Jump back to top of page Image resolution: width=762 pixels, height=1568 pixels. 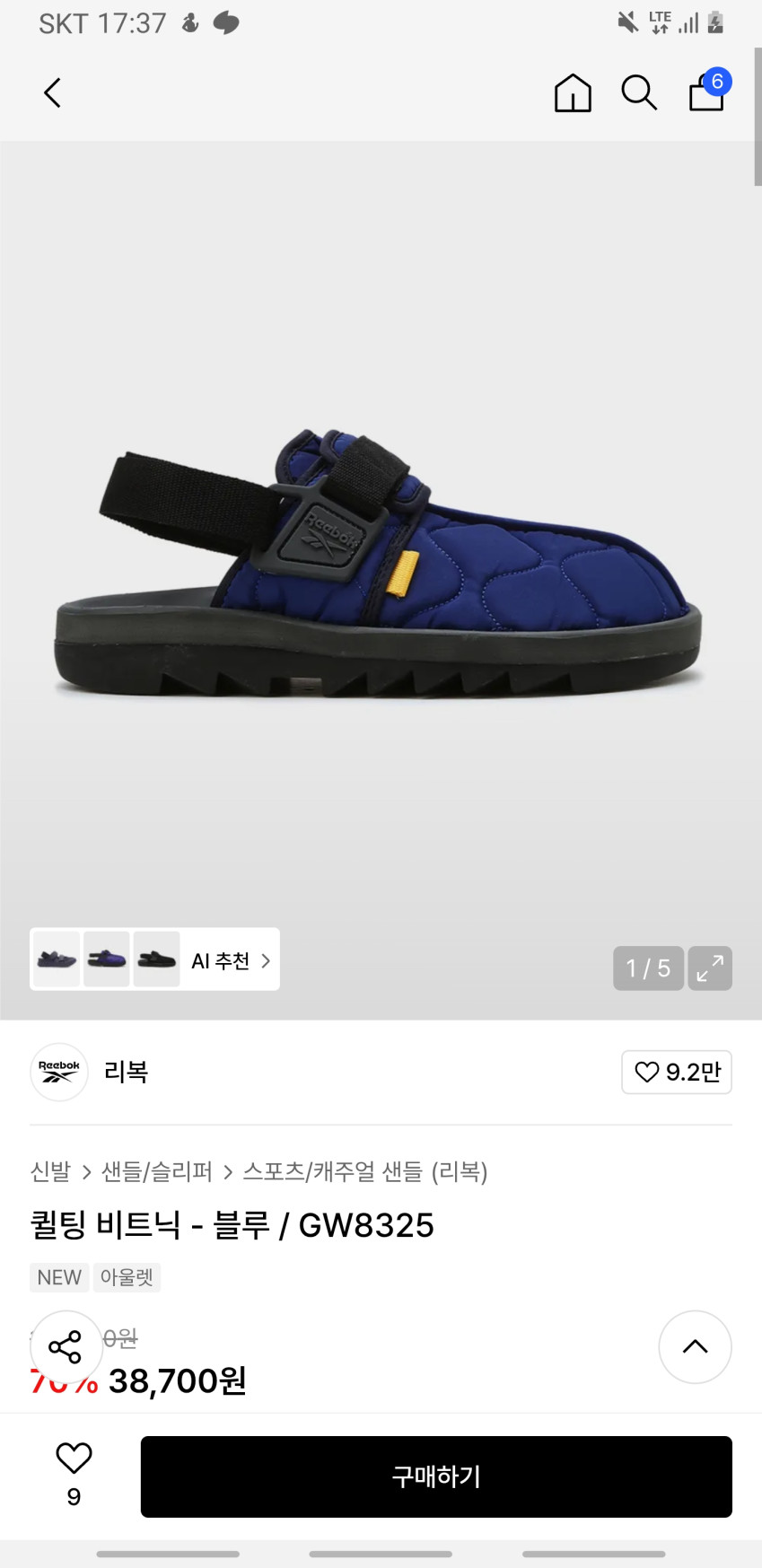pyautogui.click(x=695, y=1346)
